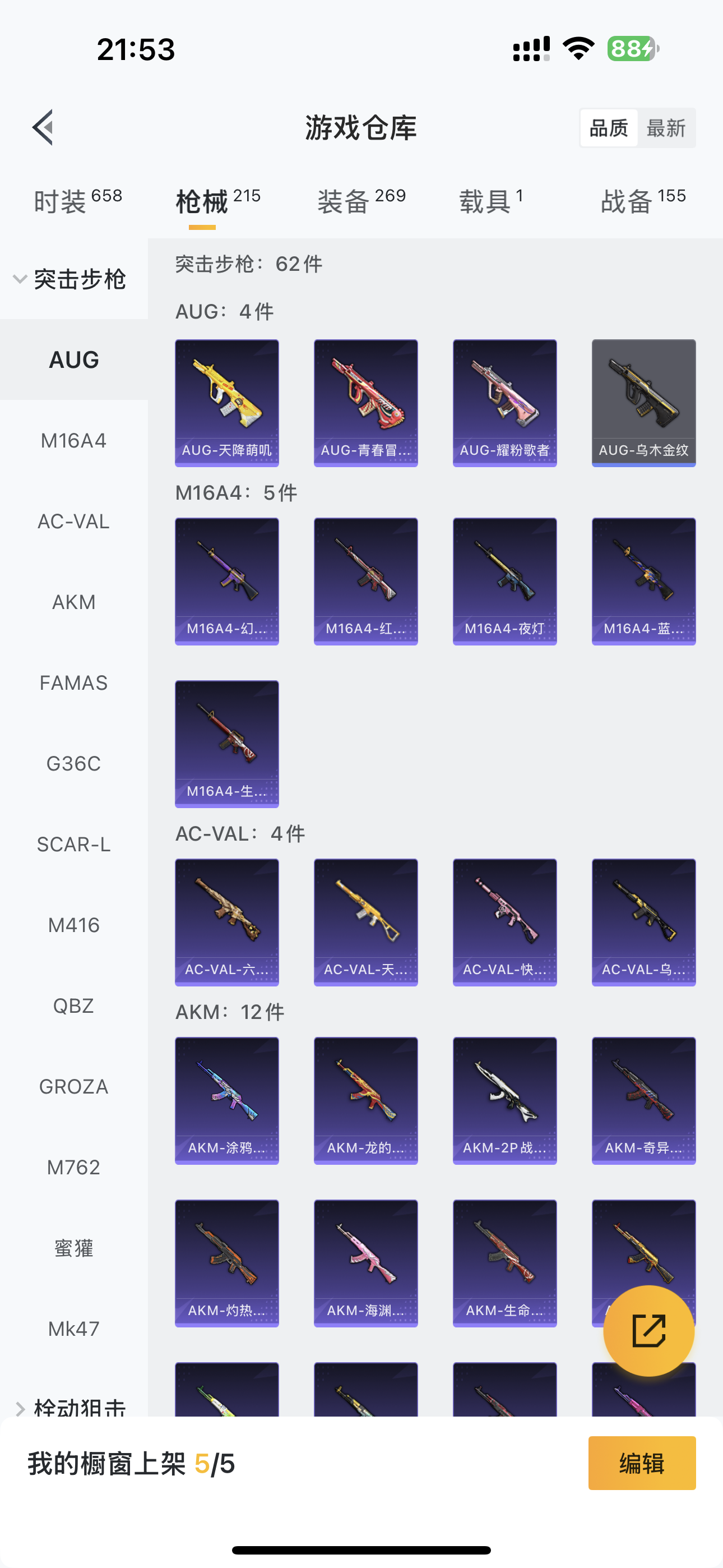
Task: Open the AUG-乌木金纹 skin
Action: click(x=643, y=403)
